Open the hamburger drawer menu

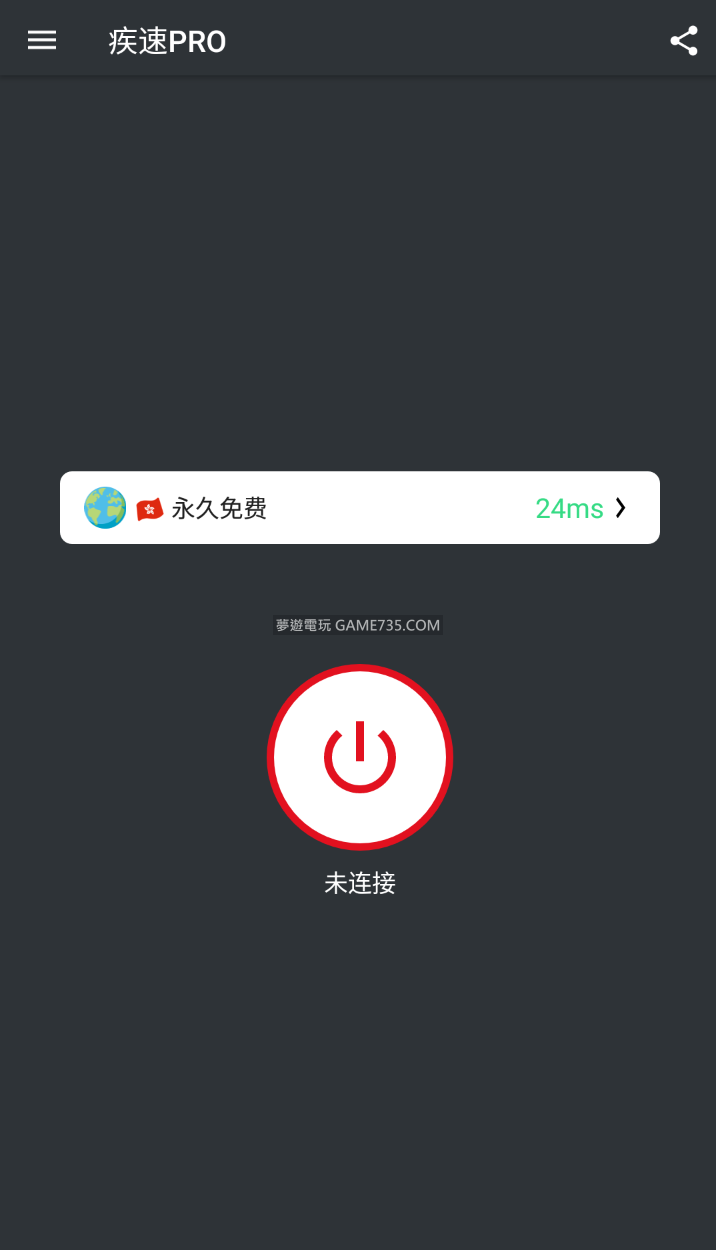pos(42,40)
